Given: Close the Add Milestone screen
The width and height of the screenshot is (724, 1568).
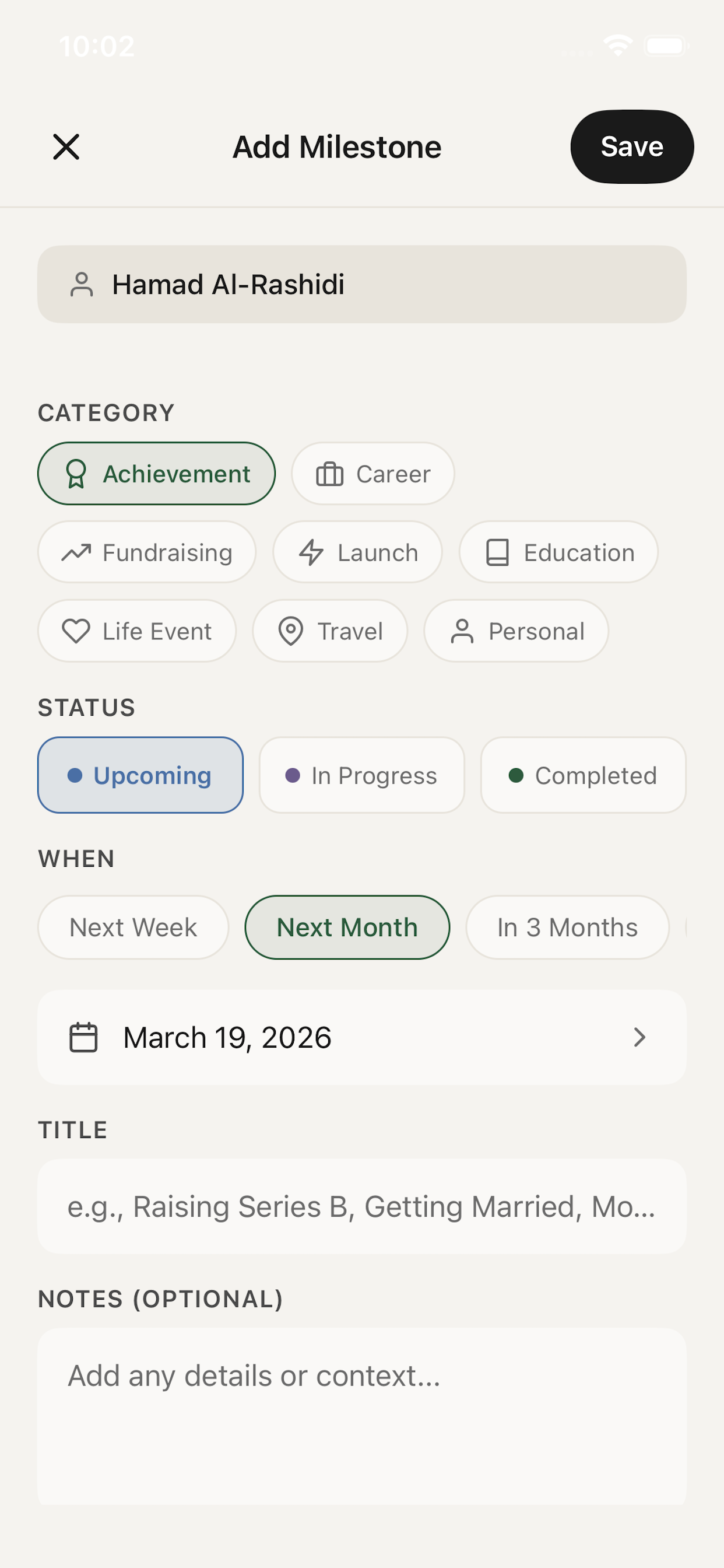Looking at the screenshot, I should pos(66,146).
